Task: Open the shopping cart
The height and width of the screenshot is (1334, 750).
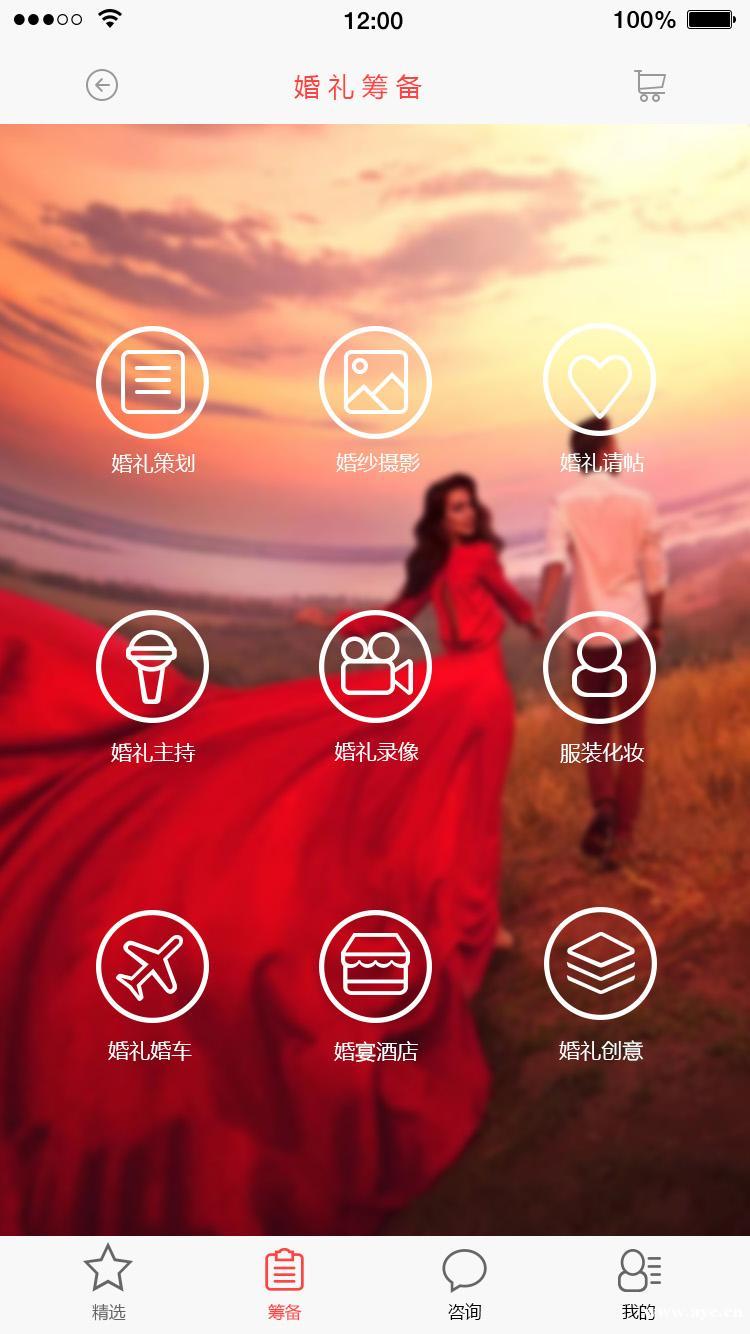Action: [x=650, y=86]
